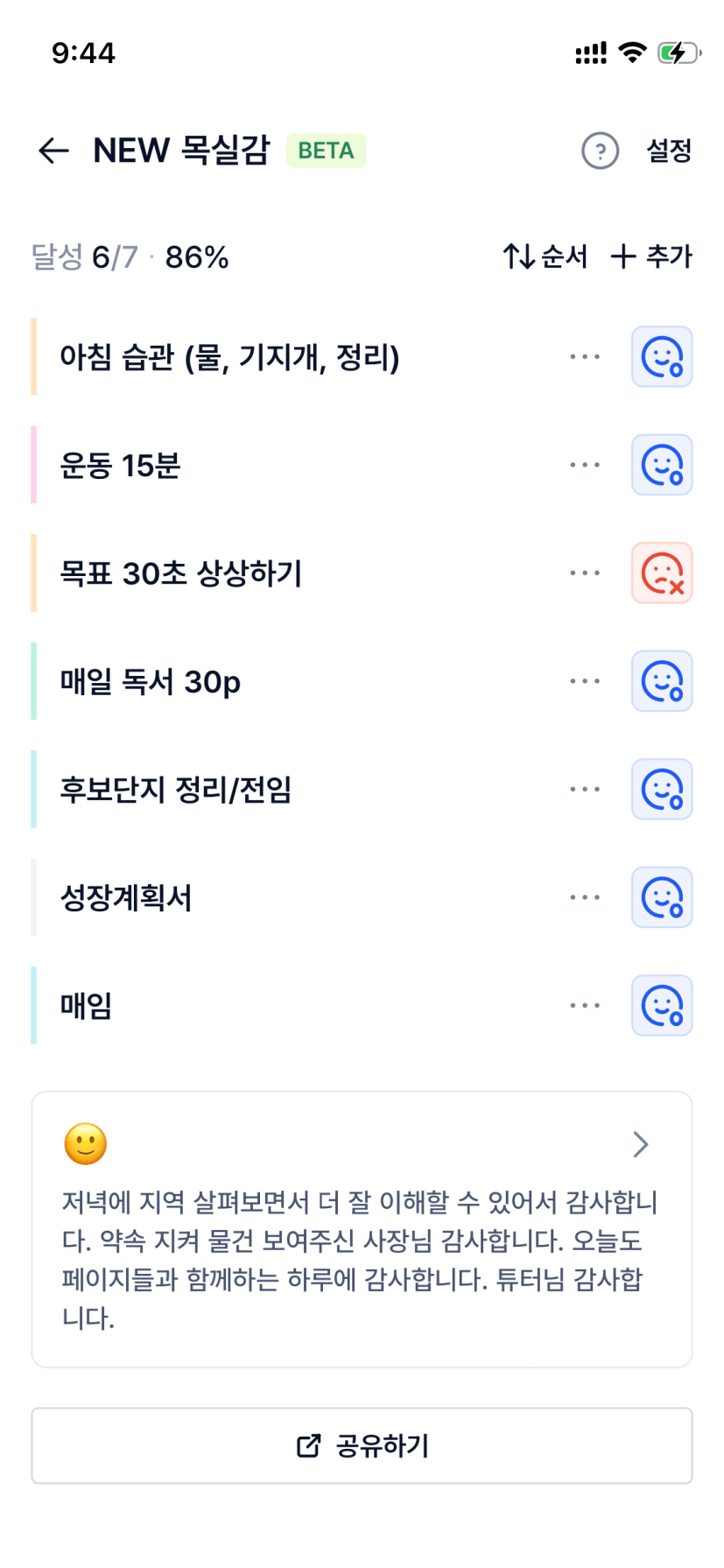Toggle status face for 매일 독서 30p
The height and width of the screenshot is (1568, 724).
[662, 681]
